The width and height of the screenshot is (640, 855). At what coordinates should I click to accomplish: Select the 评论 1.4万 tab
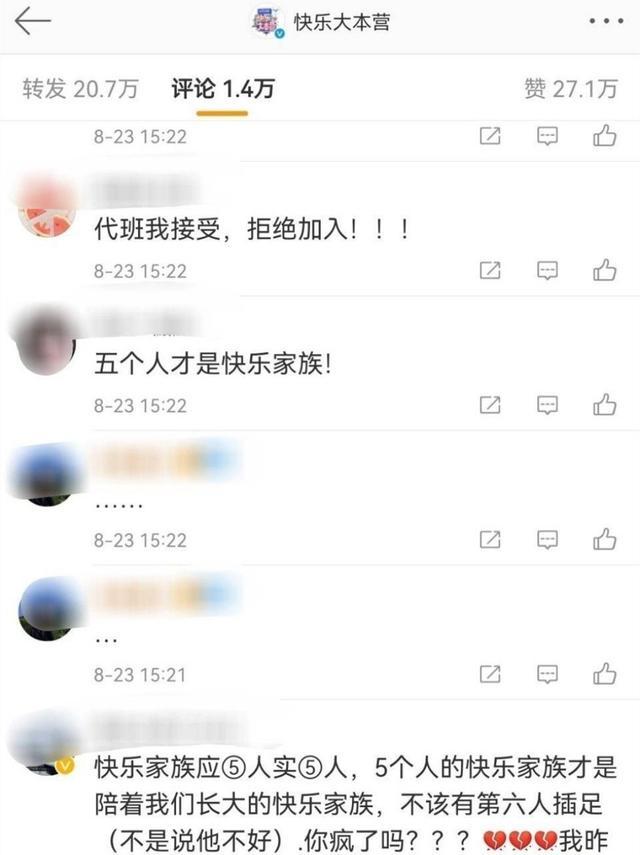point(222,90)
